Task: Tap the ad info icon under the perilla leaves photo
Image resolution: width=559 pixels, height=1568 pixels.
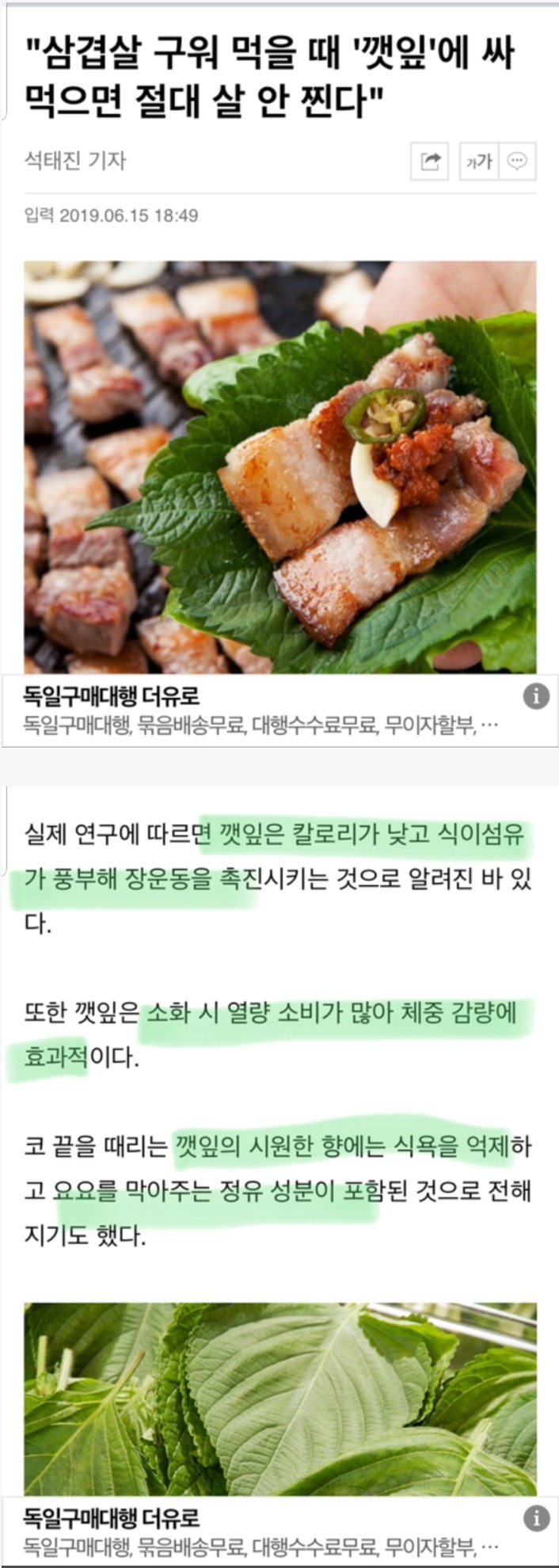Action: [x=536, y=1518]
